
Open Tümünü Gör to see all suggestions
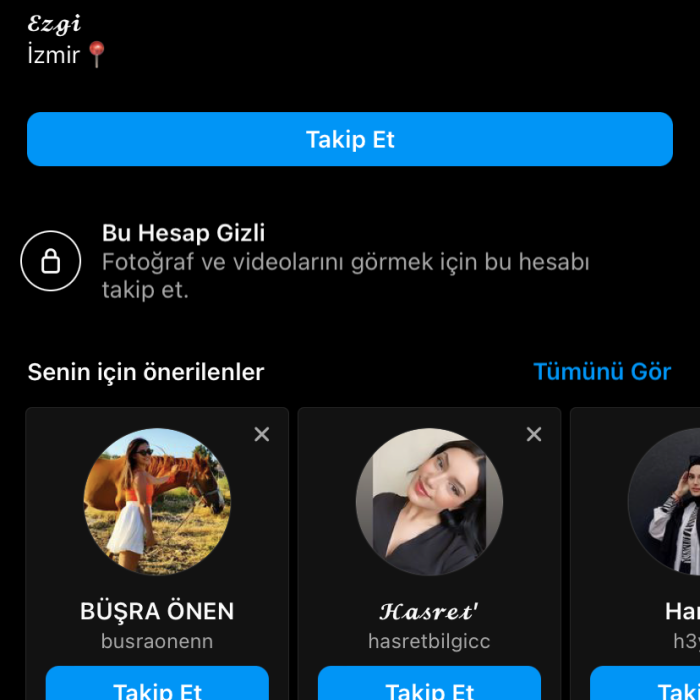tap(601, 372)
